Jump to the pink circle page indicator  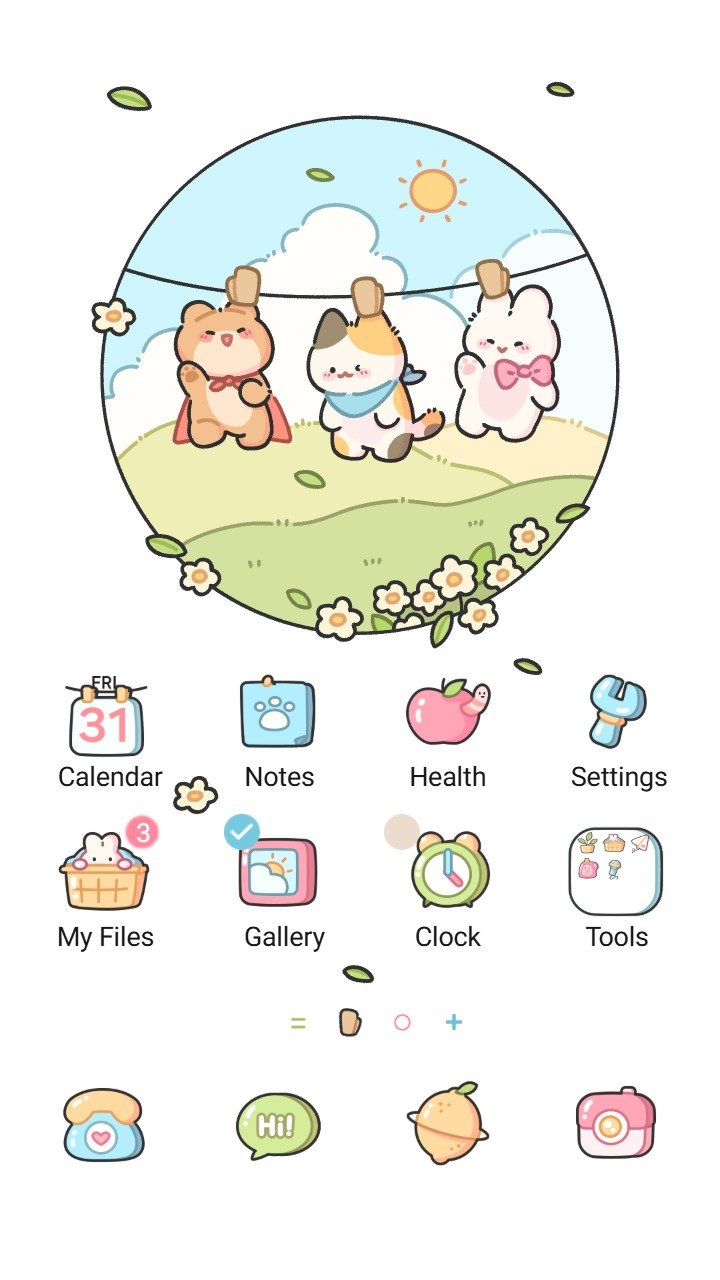coord(402,1022)
